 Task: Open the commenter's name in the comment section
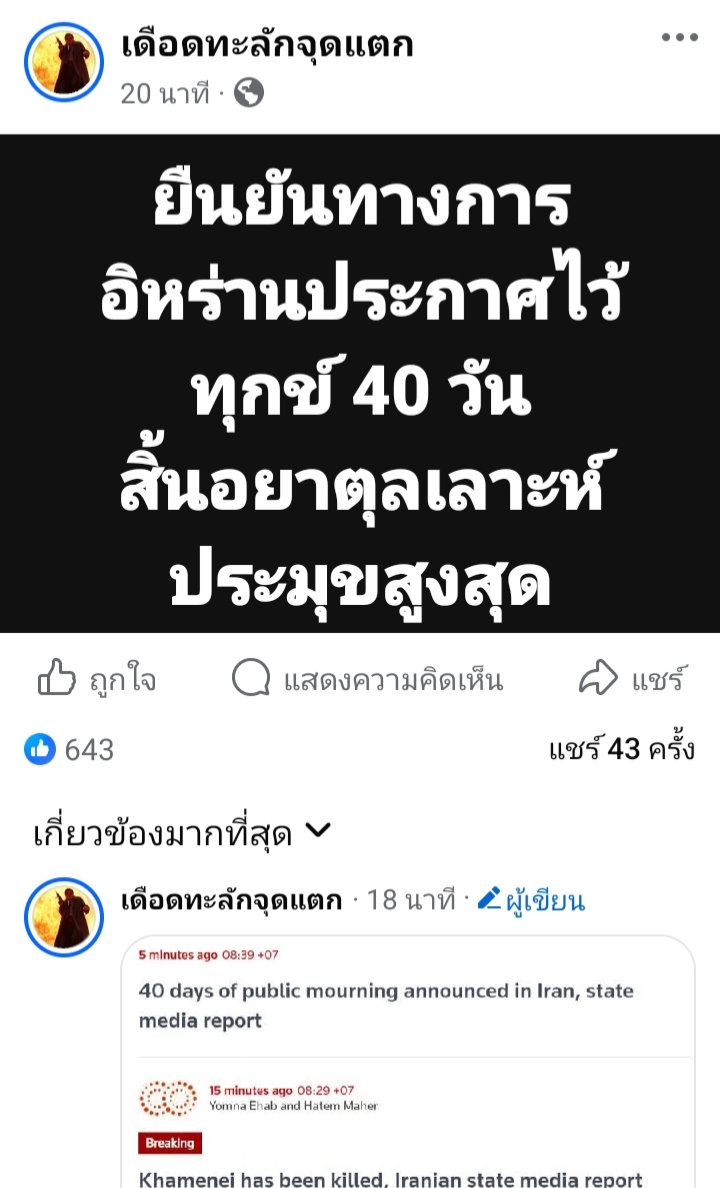coord(231,900)
